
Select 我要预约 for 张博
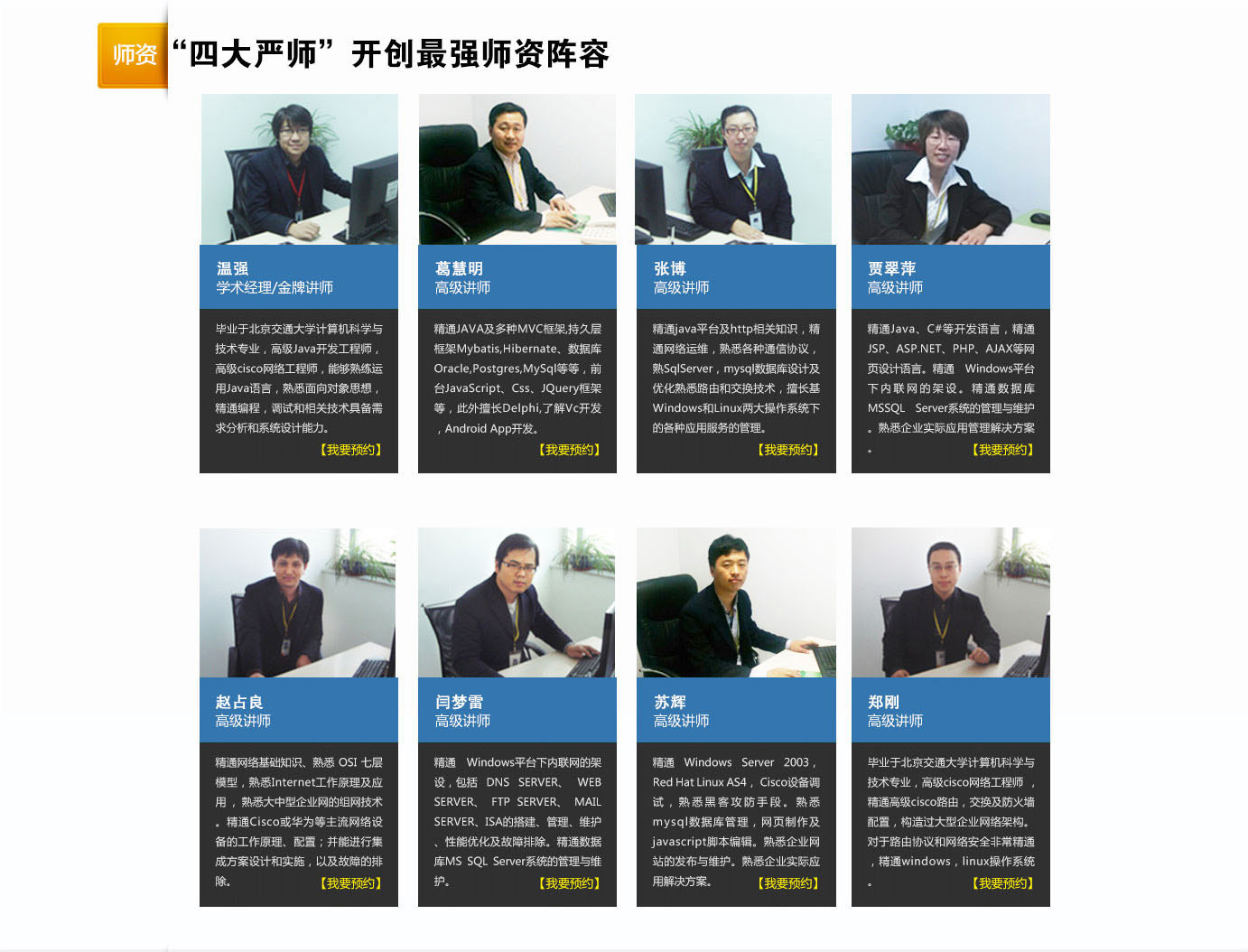point(788,450)
